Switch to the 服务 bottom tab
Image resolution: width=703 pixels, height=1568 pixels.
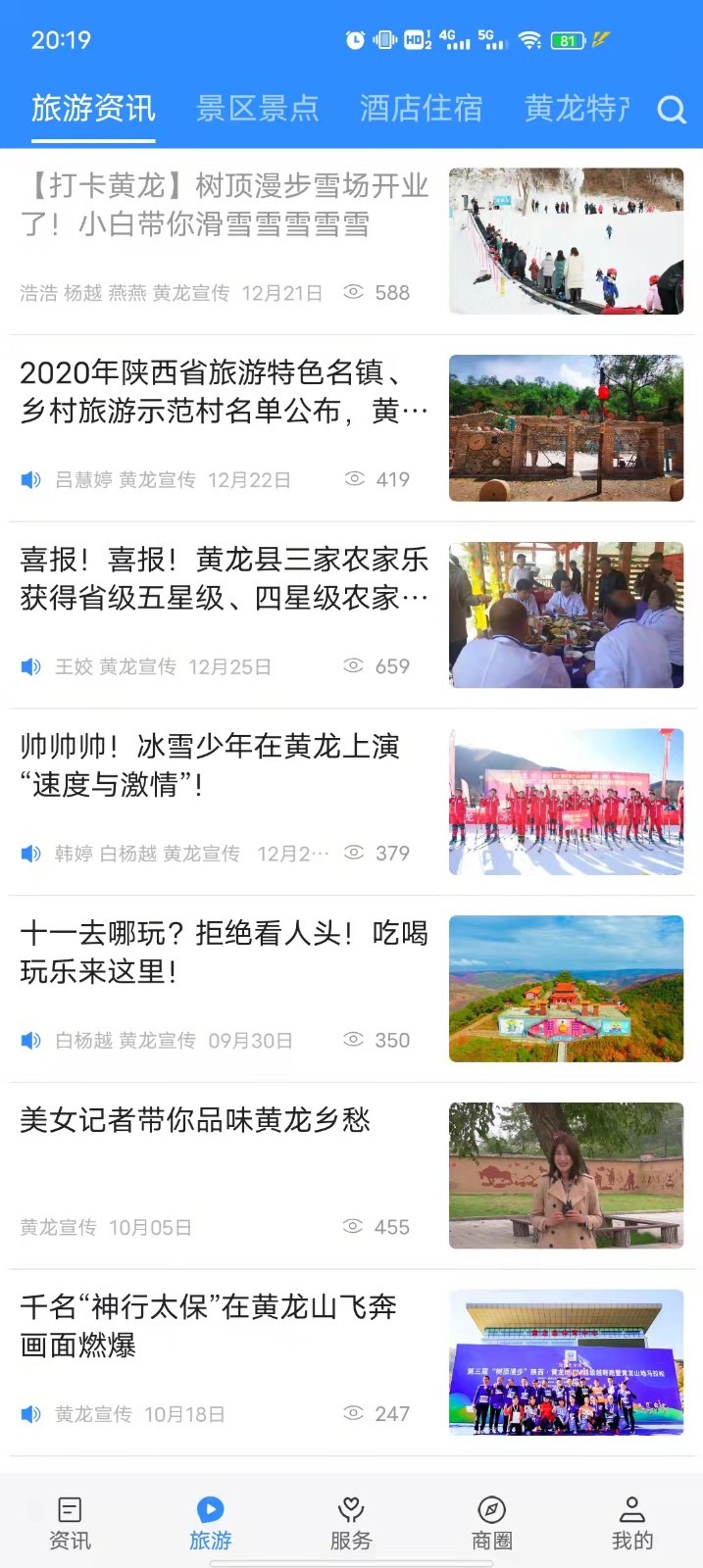tap(351, 1523)
